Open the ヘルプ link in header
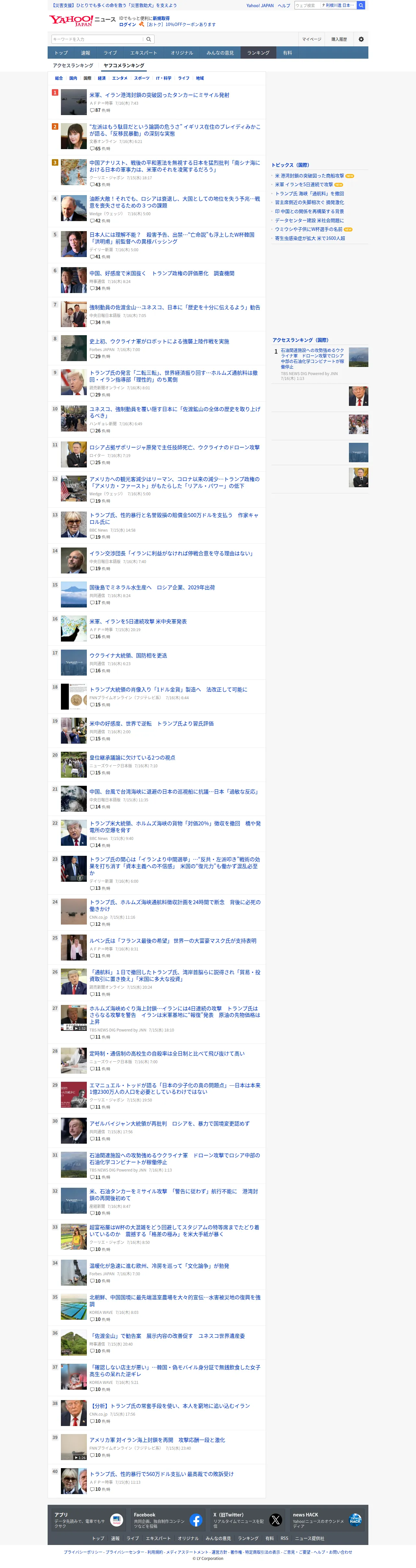This screenshot has height=1568, width=416. pyautogui.click(x=284, y=6)
